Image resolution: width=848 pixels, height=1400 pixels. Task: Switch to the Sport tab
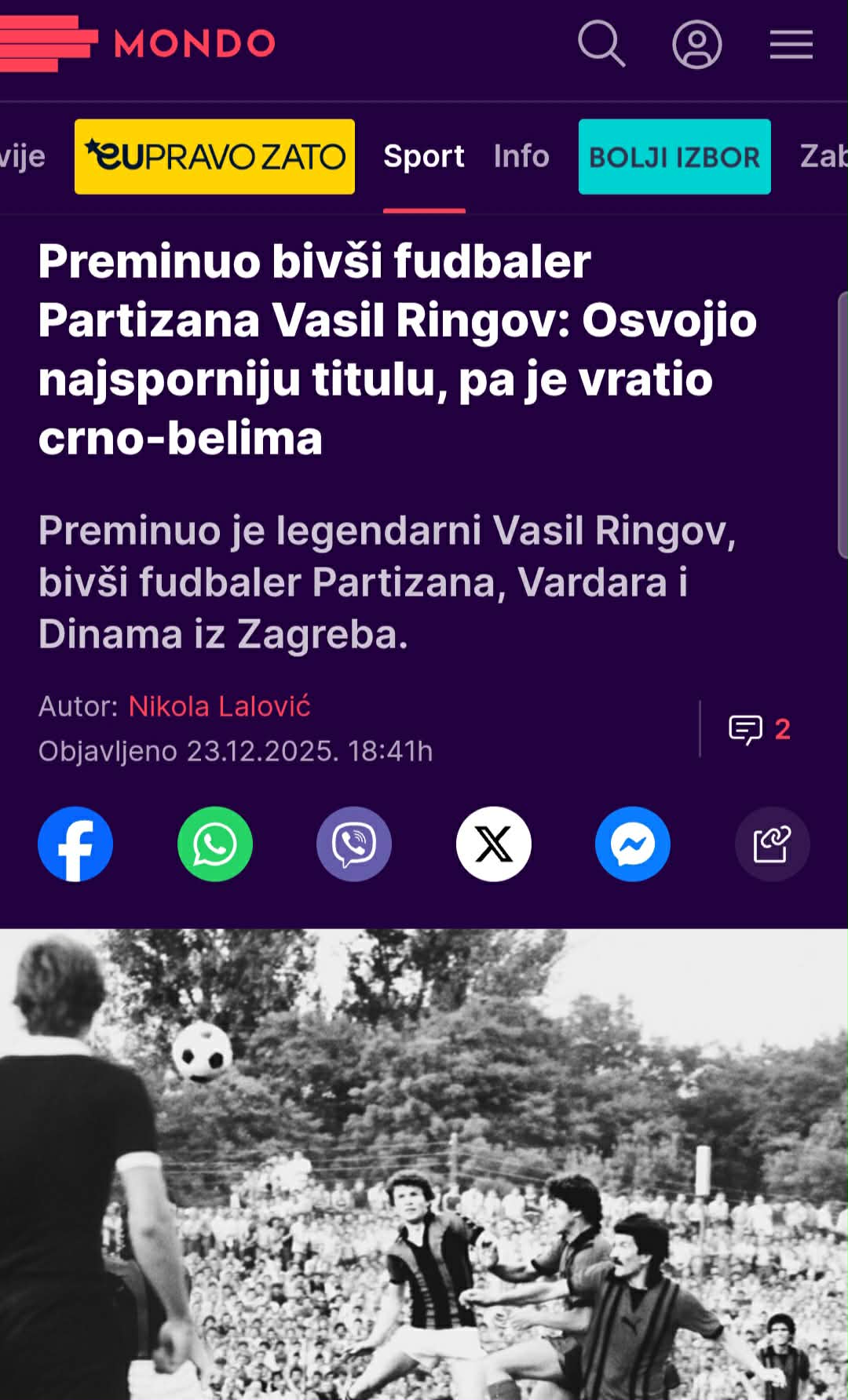point(424,157)
